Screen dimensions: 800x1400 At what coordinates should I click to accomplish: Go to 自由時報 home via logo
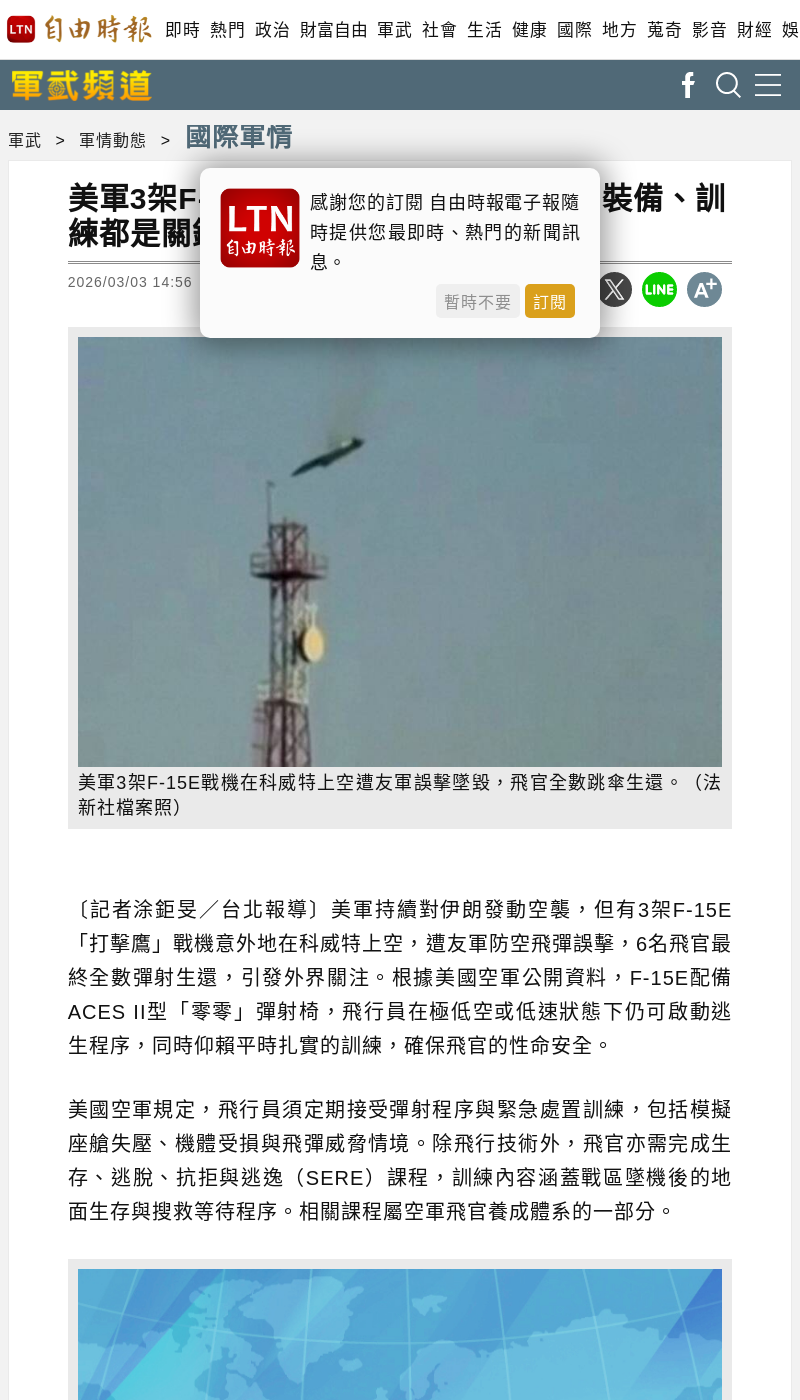pyautogui.click(x=80, y=29)
